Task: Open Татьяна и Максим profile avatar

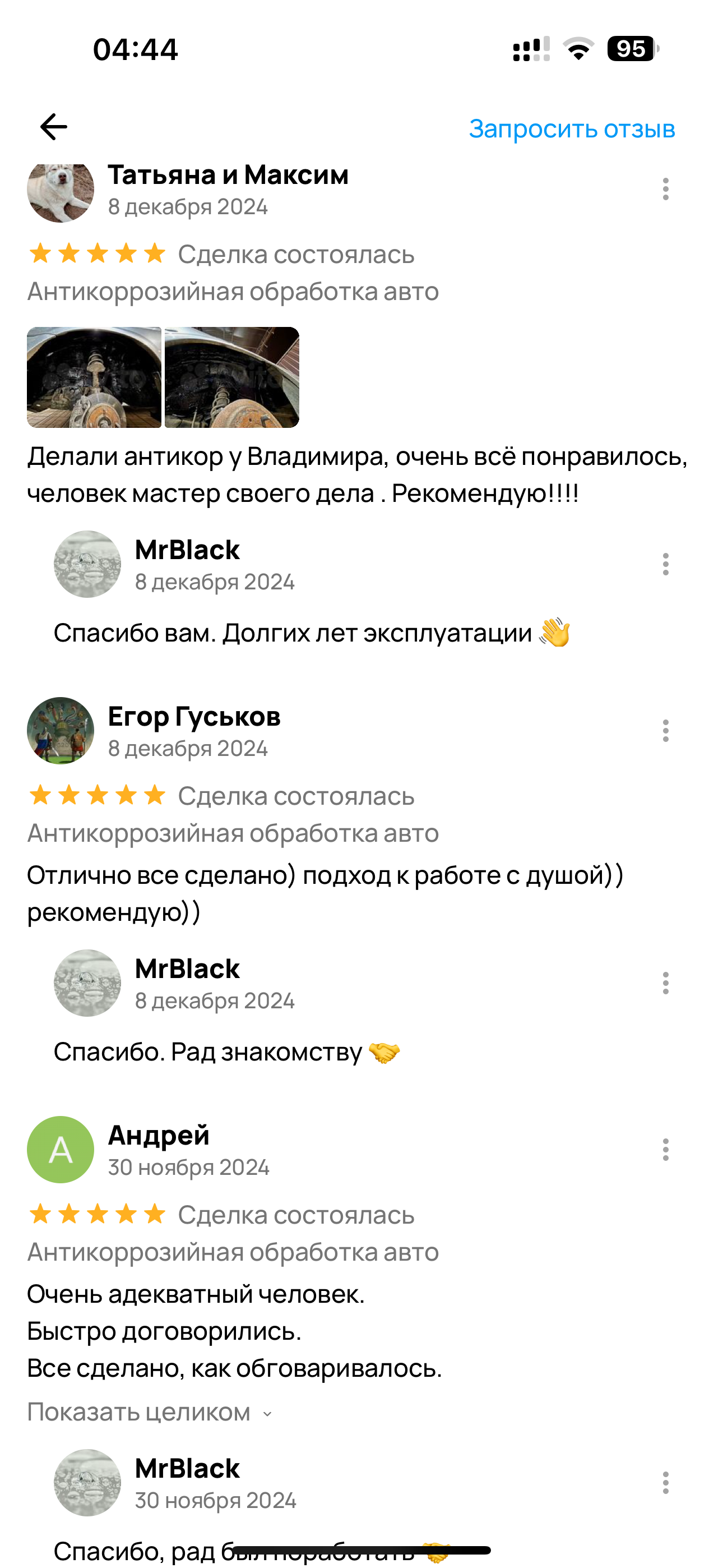Action: [61, 192]
